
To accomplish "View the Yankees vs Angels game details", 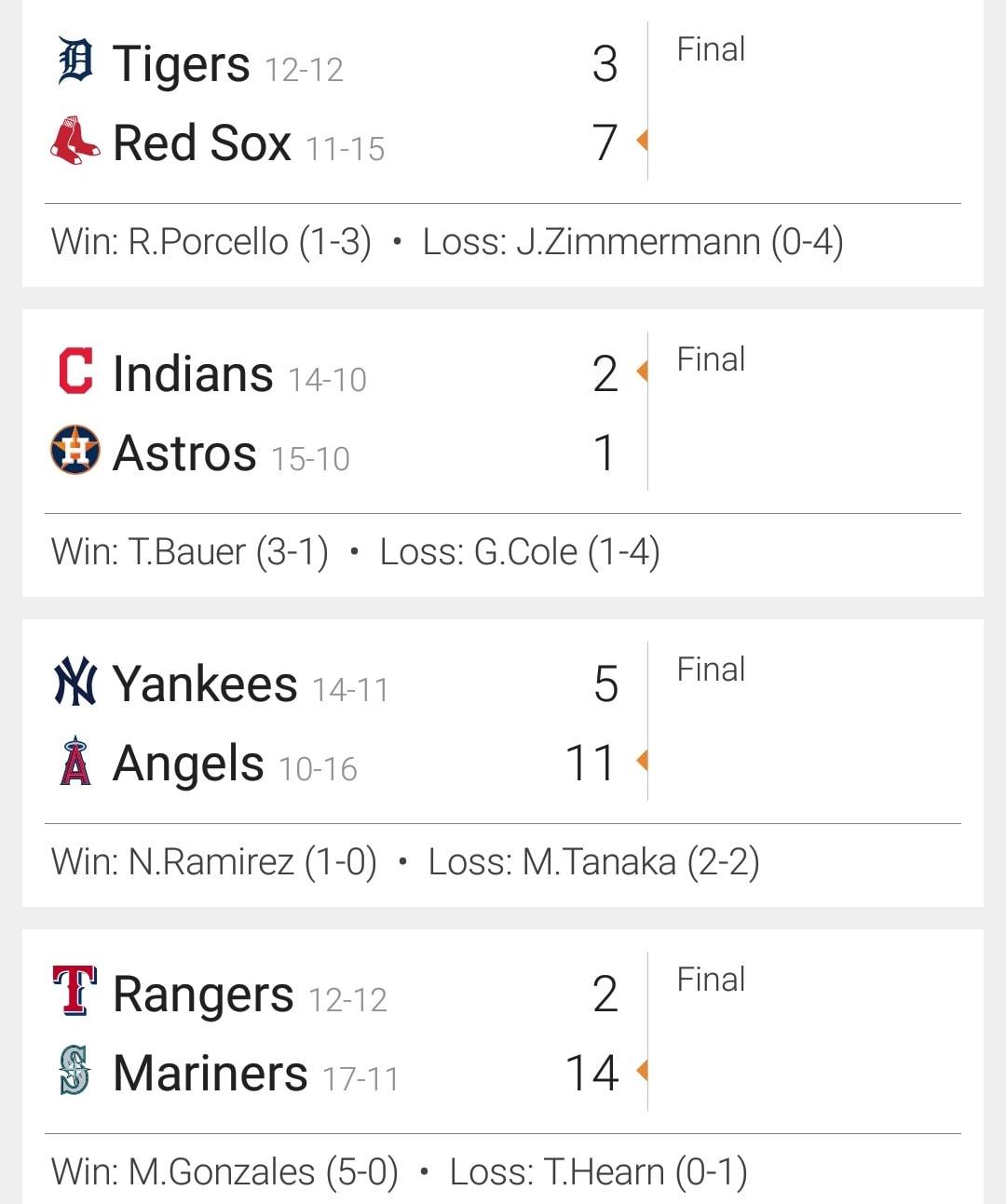I will pos(503,763).
